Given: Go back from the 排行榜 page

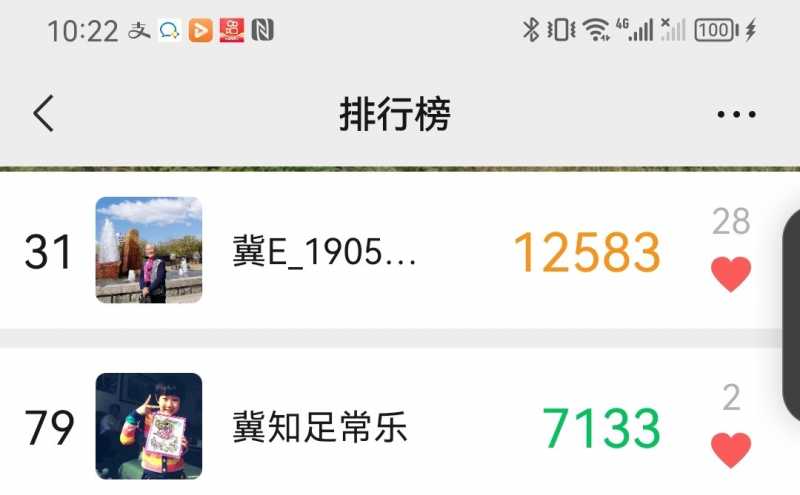Looking at the screenshot, I should point(43,114).
